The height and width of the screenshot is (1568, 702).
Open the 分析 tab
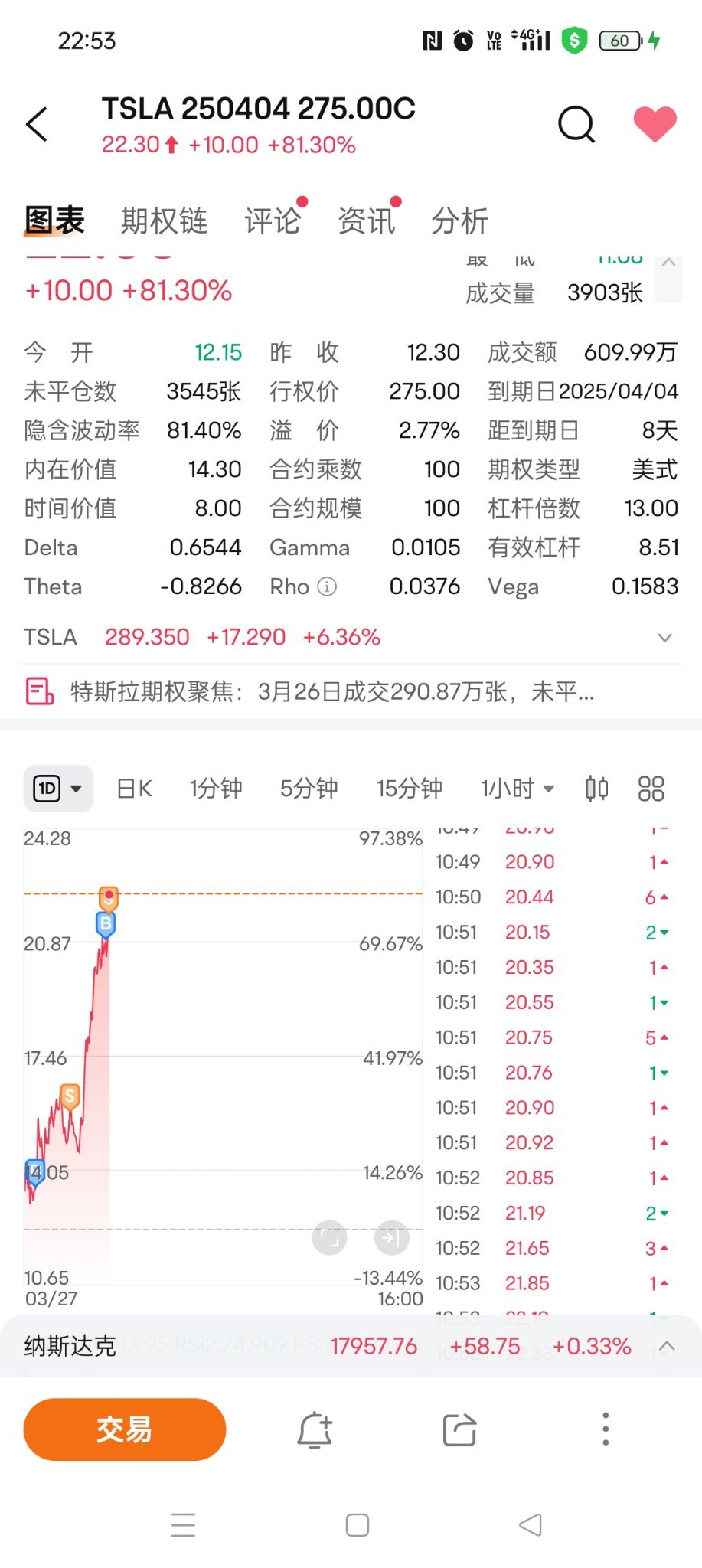click(x=460, y=221)
